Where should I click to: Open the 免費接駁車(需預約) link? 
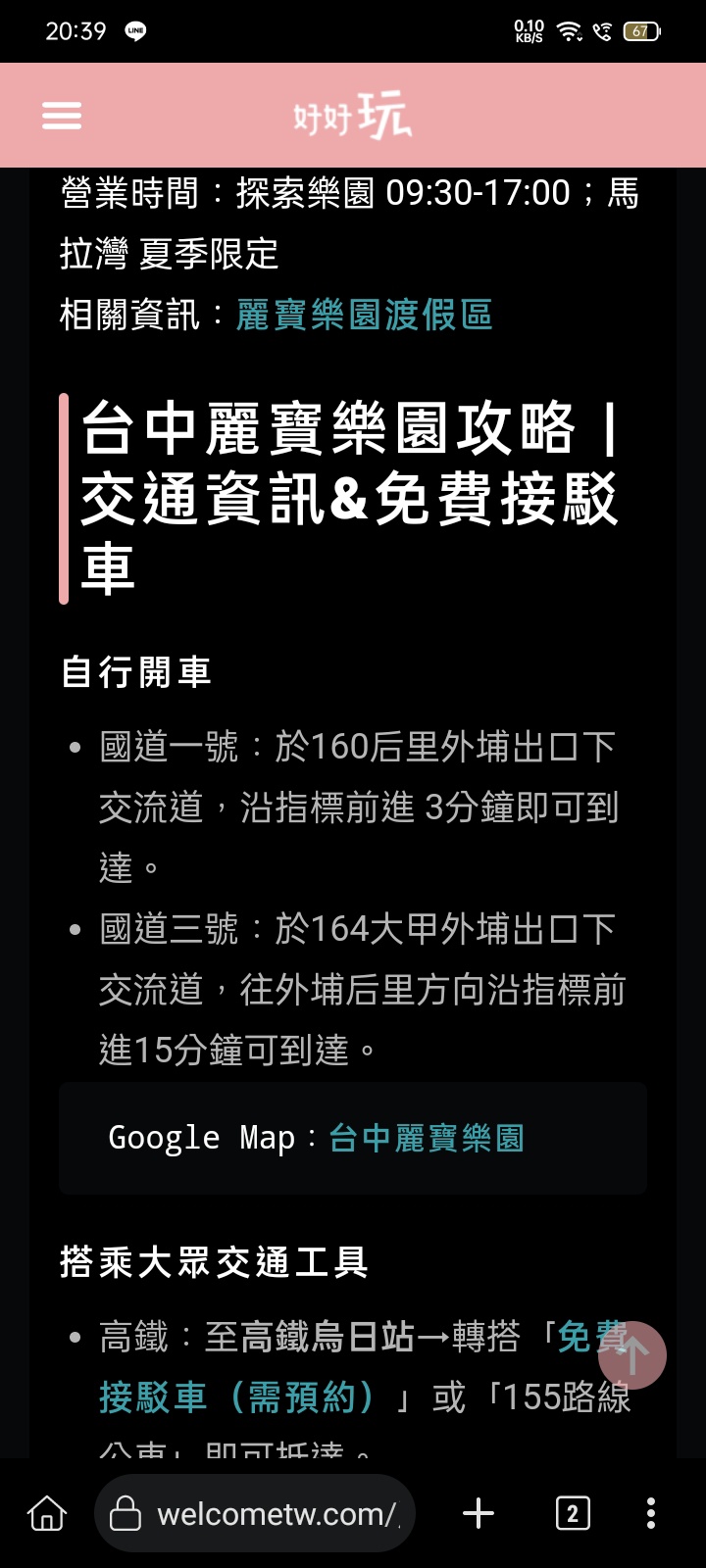pyautogui.click(x=235, y=1396)
